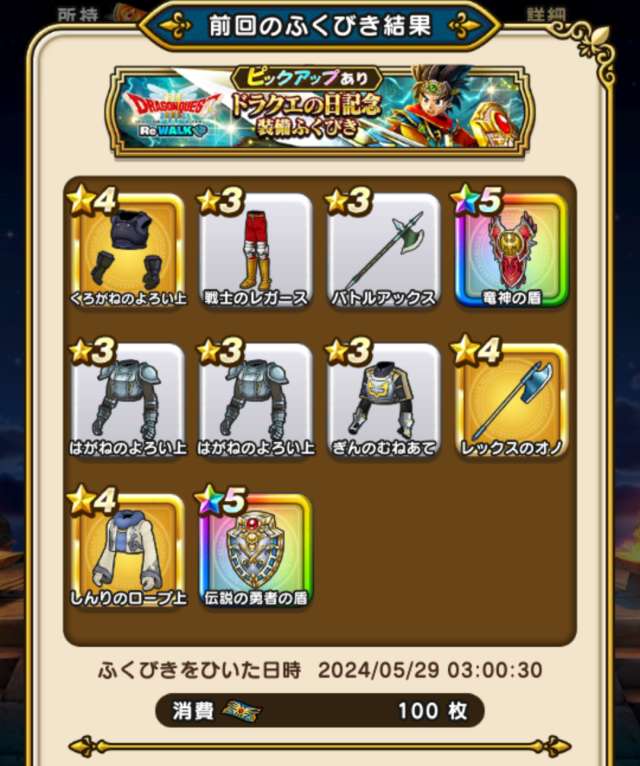View the 戦士のレガース item details
The image size is (640, 766).
(x=255, y=250)
